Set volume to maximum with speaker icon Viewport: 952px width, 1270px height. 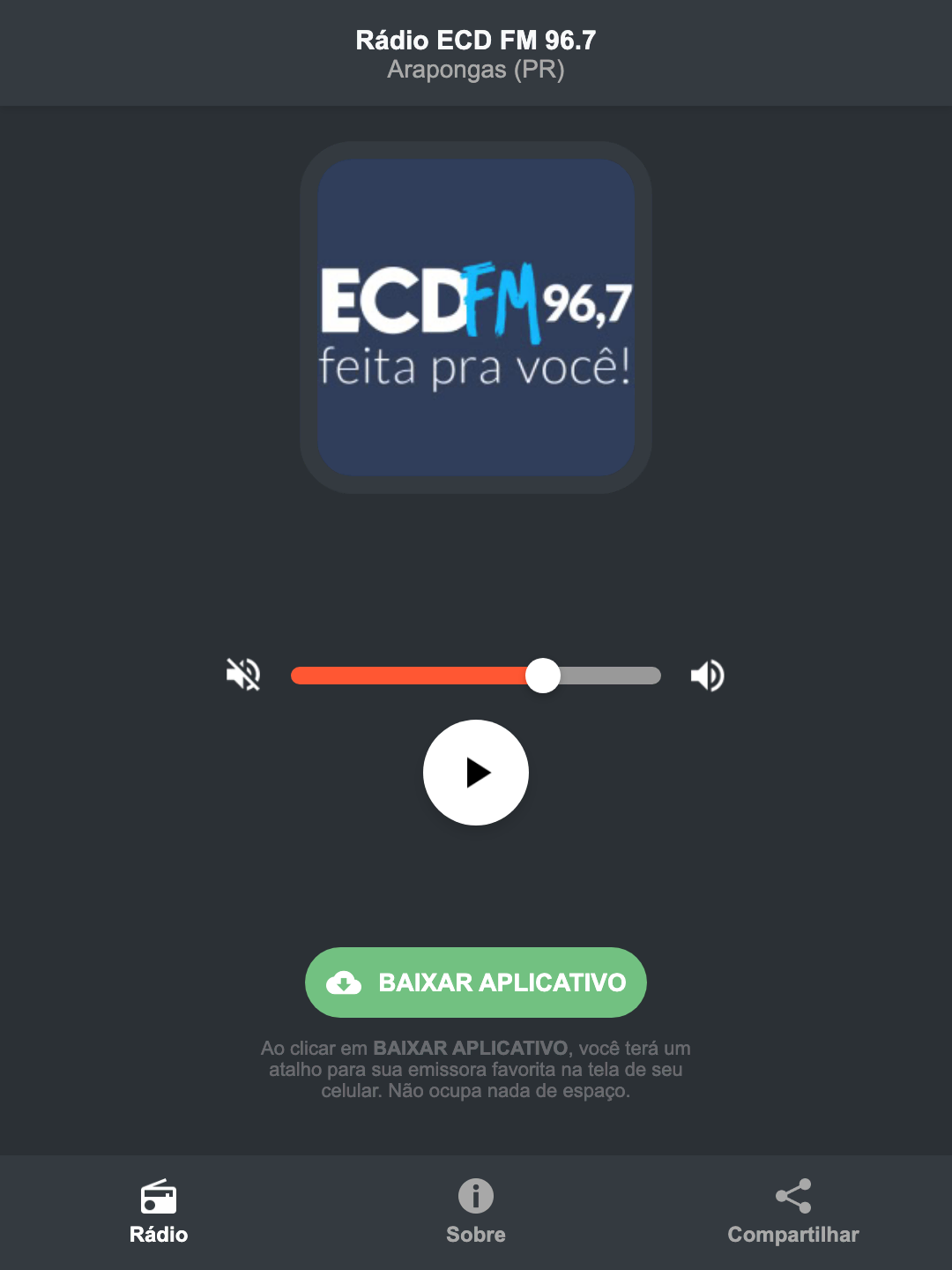click(x=707, y=675)
